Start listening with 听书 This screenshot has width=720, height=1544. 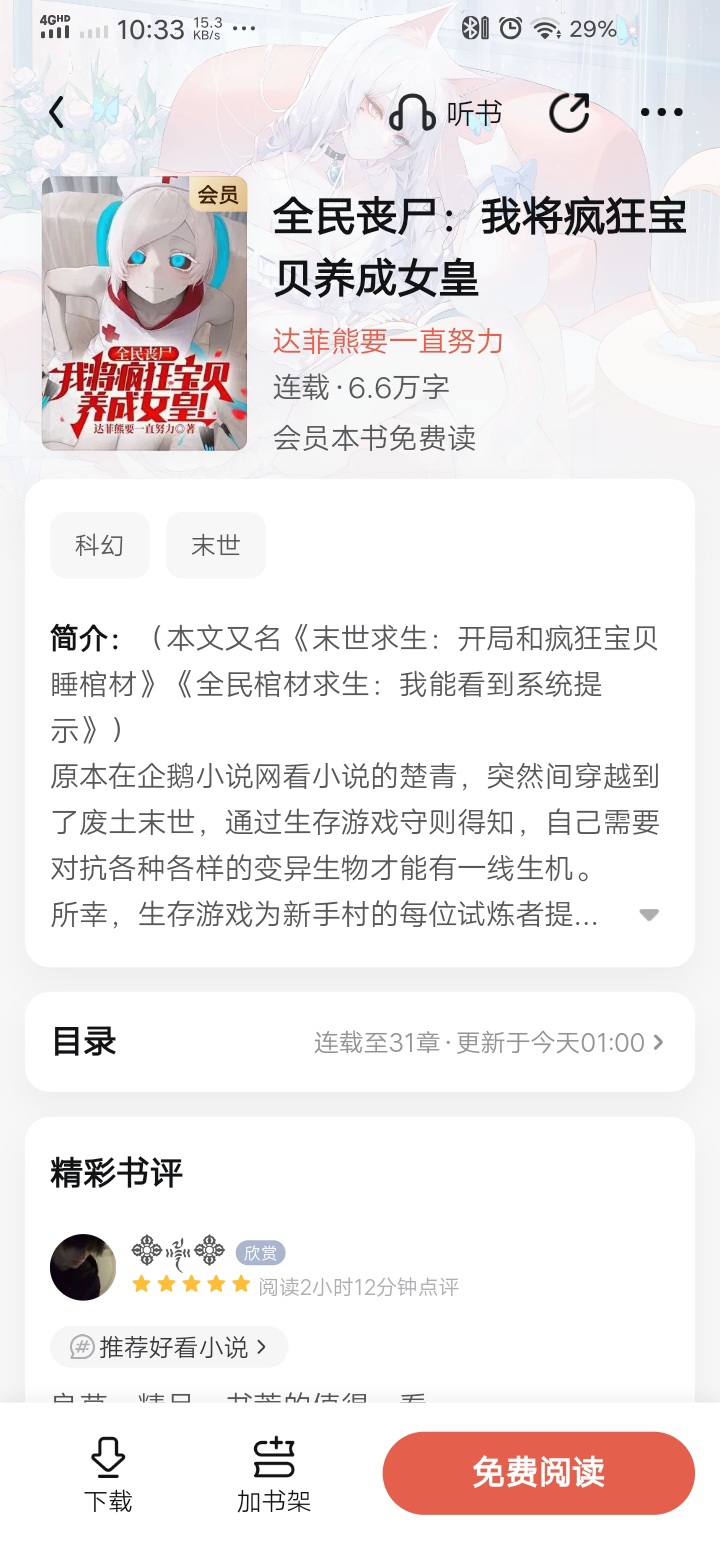pyautogui.click(x=445, y=114)
